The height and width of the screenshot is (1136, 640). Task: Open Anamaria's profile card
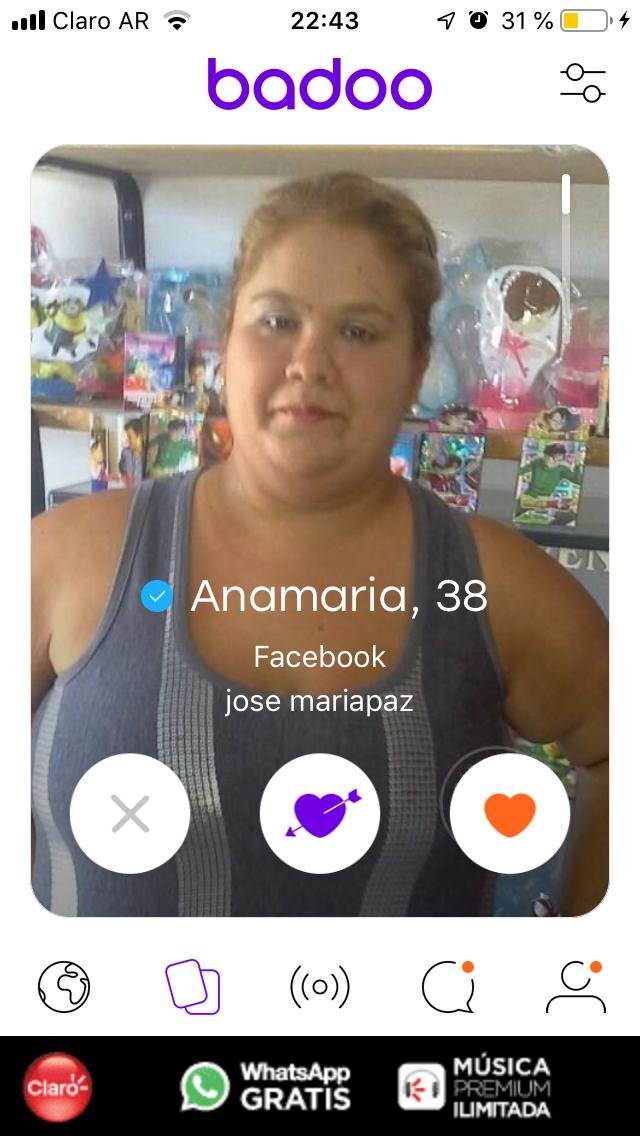(x=320, y=400)
